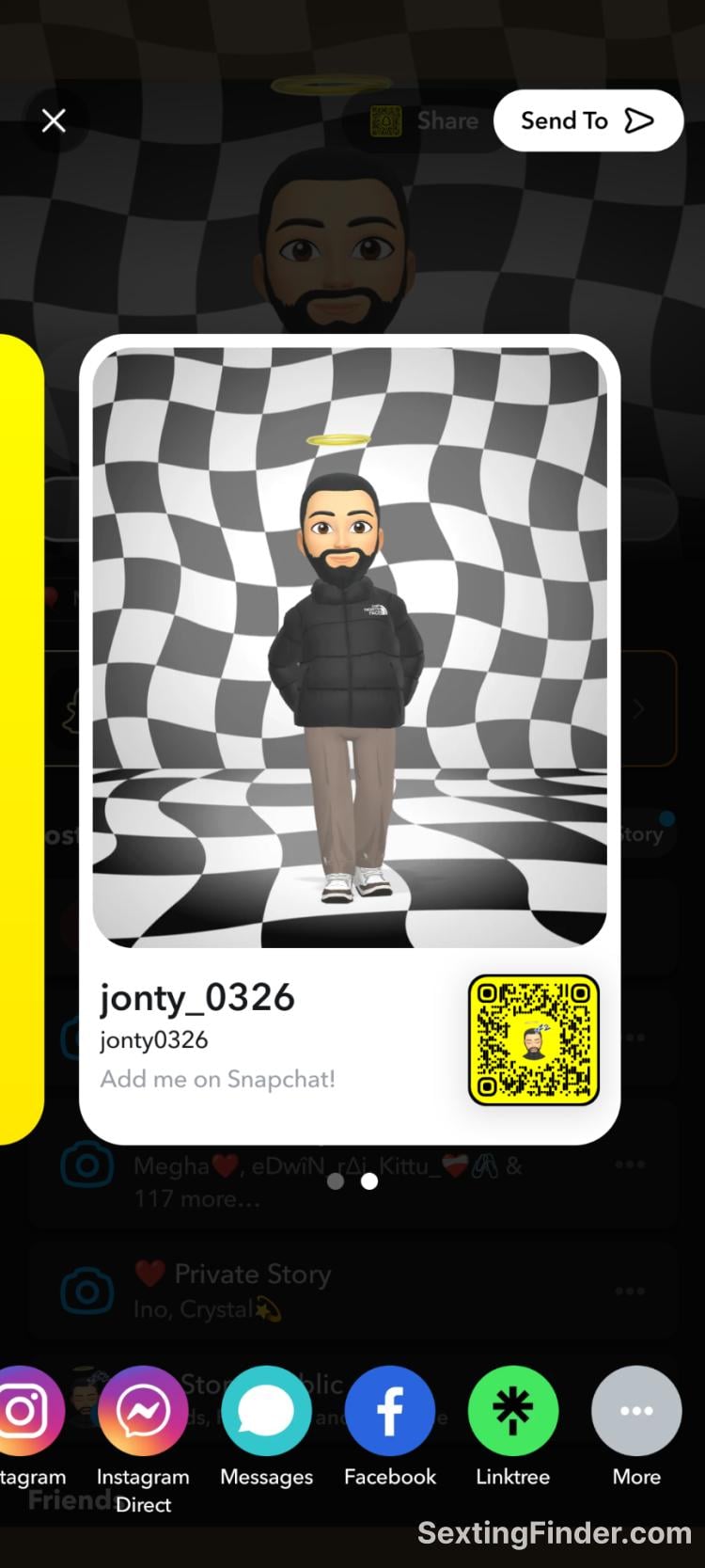Close the share profile overlay
Image resolution: width=705 pixels, height=1568 pixels.
point(54,120)
